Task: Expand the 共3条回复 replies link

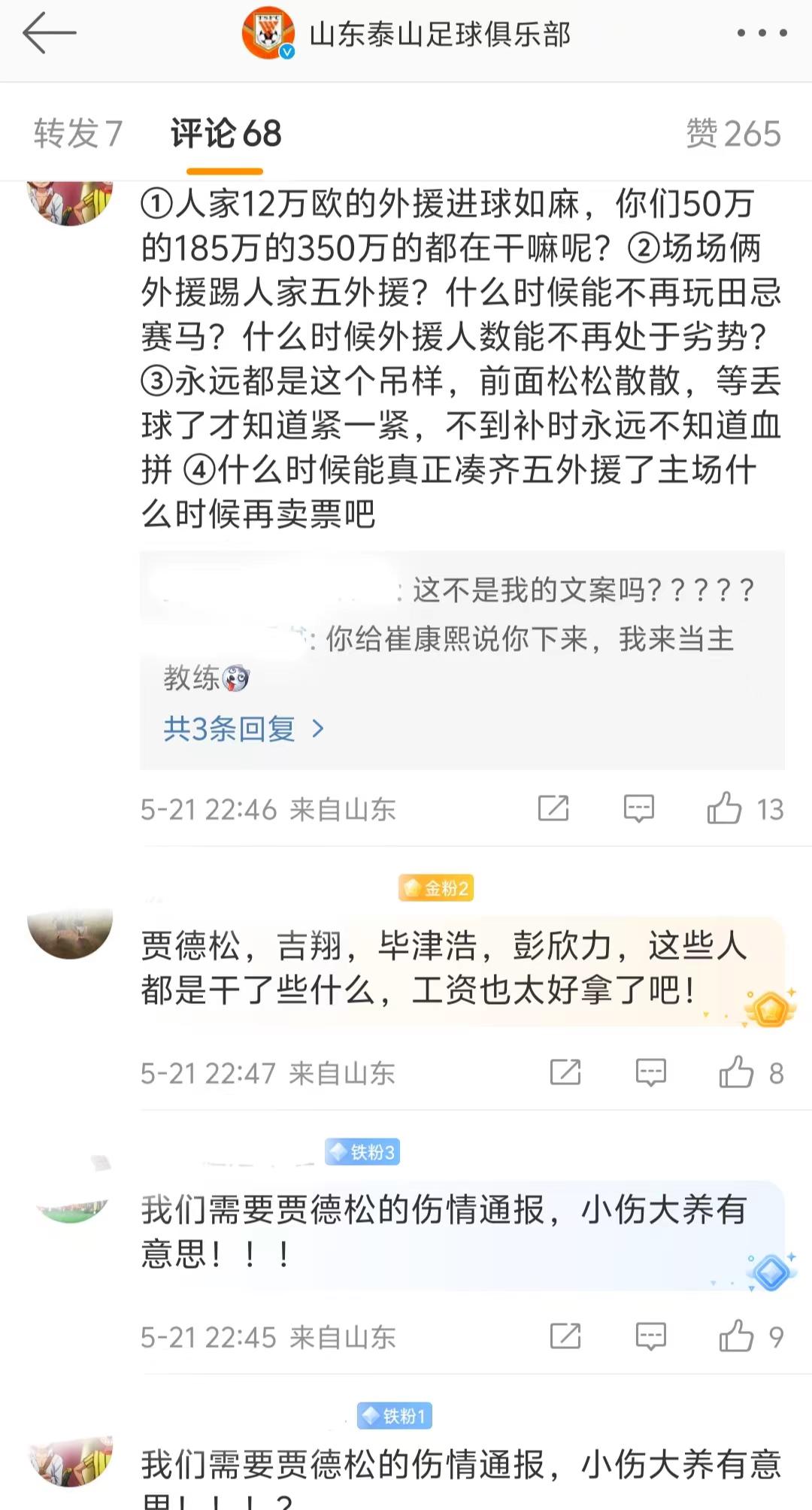Action: click(244, 729)
